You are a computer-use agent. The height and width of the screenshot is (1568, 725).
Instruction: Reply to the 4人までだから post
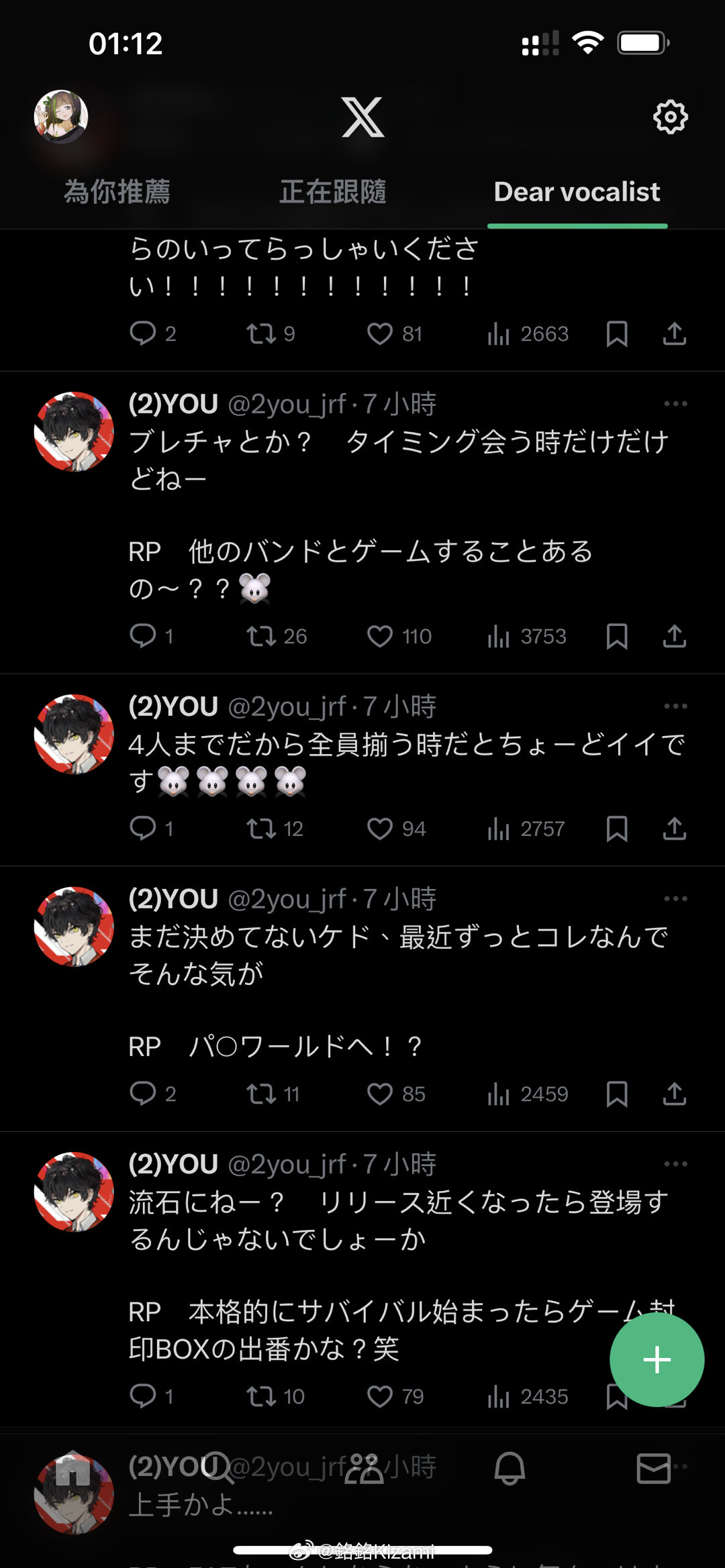point(142,829)
